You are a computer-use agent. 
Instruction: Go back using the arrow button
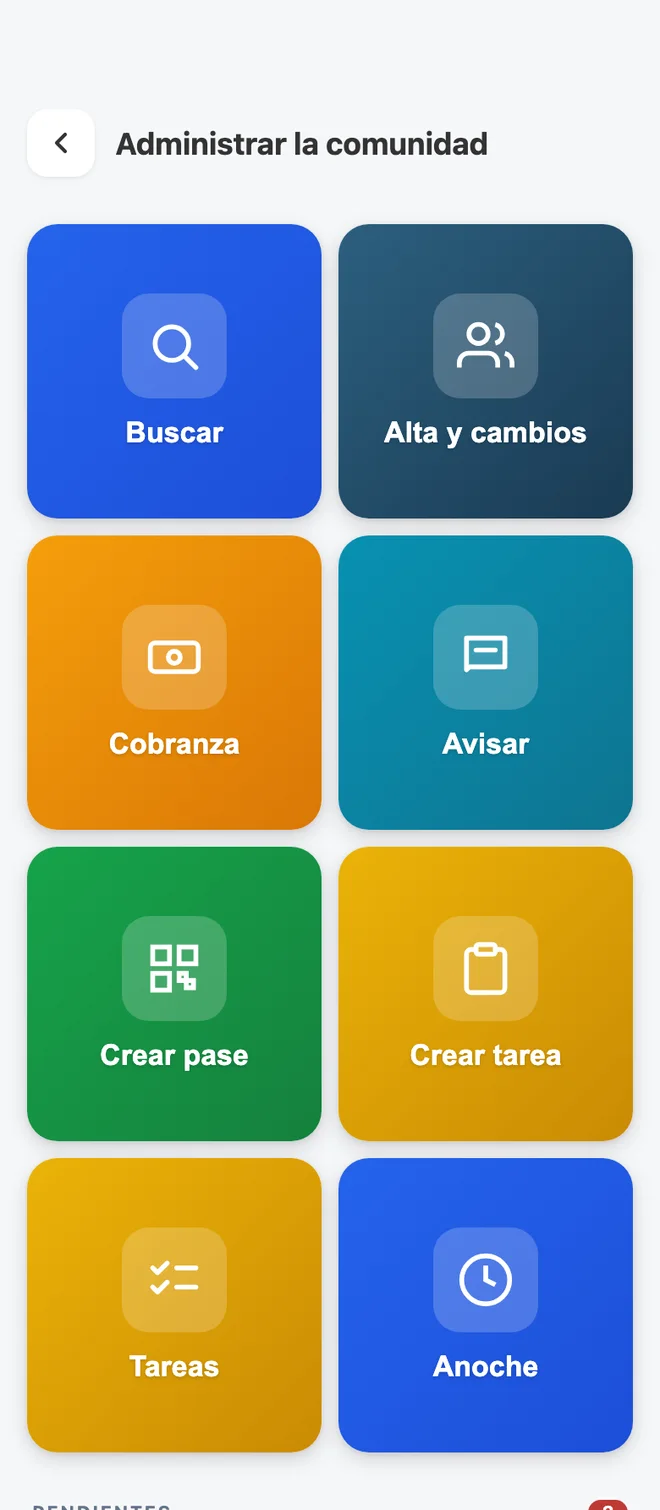coord(61,143)
